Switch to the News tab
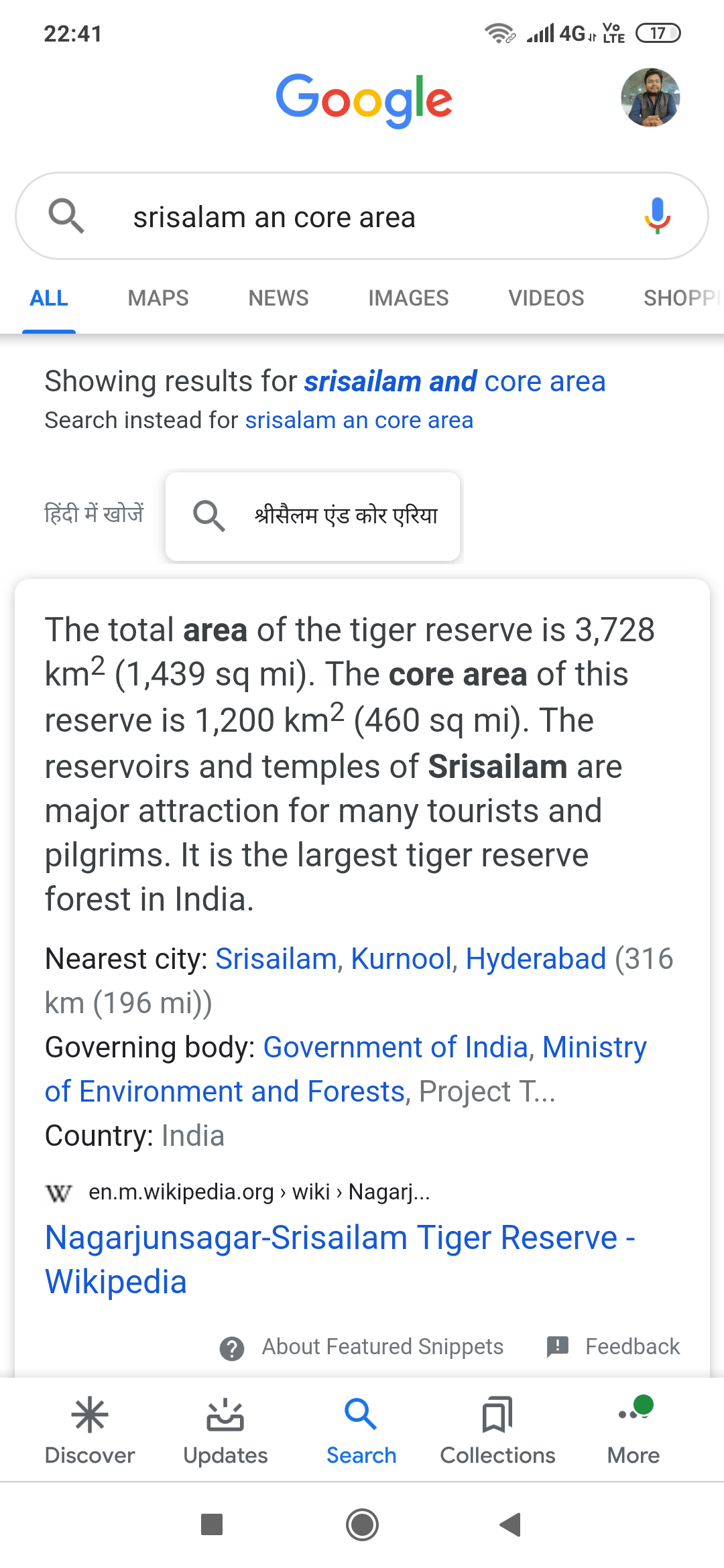724x1568 pixels. point(278,298)
